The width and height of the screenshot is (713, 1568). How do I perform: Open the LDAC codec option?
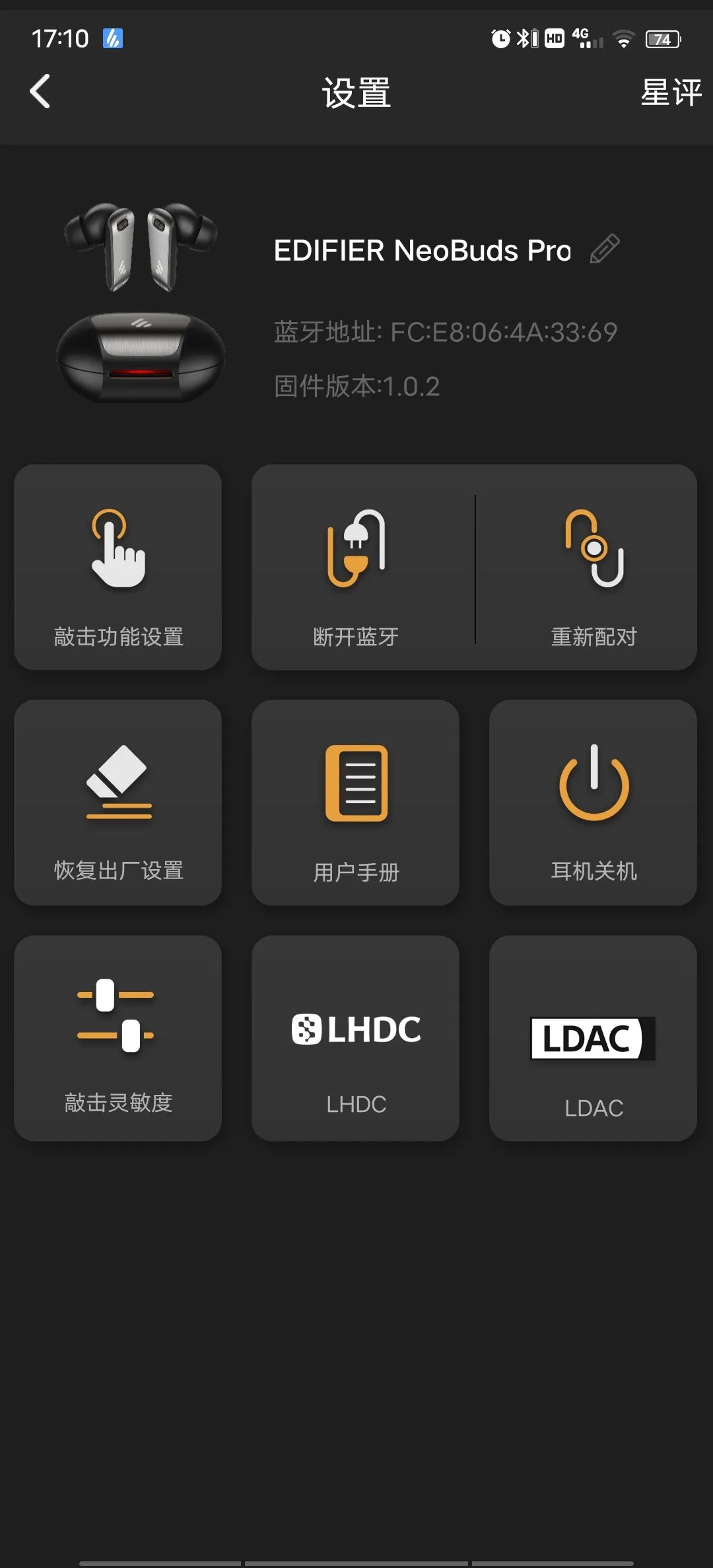tap(593, 1038)
